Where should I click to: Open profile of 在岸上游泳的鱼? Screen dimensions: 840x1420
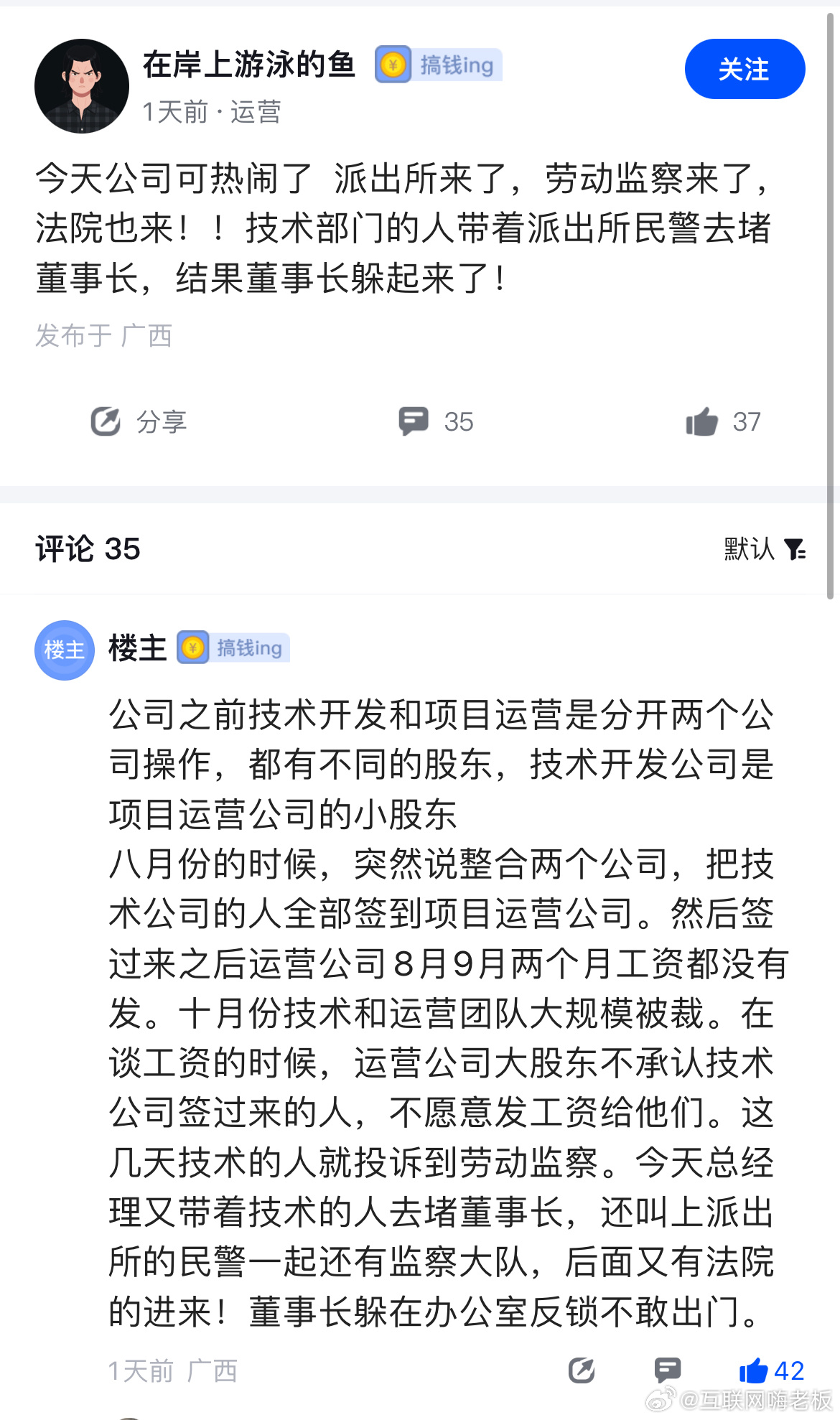click(250, 64)
